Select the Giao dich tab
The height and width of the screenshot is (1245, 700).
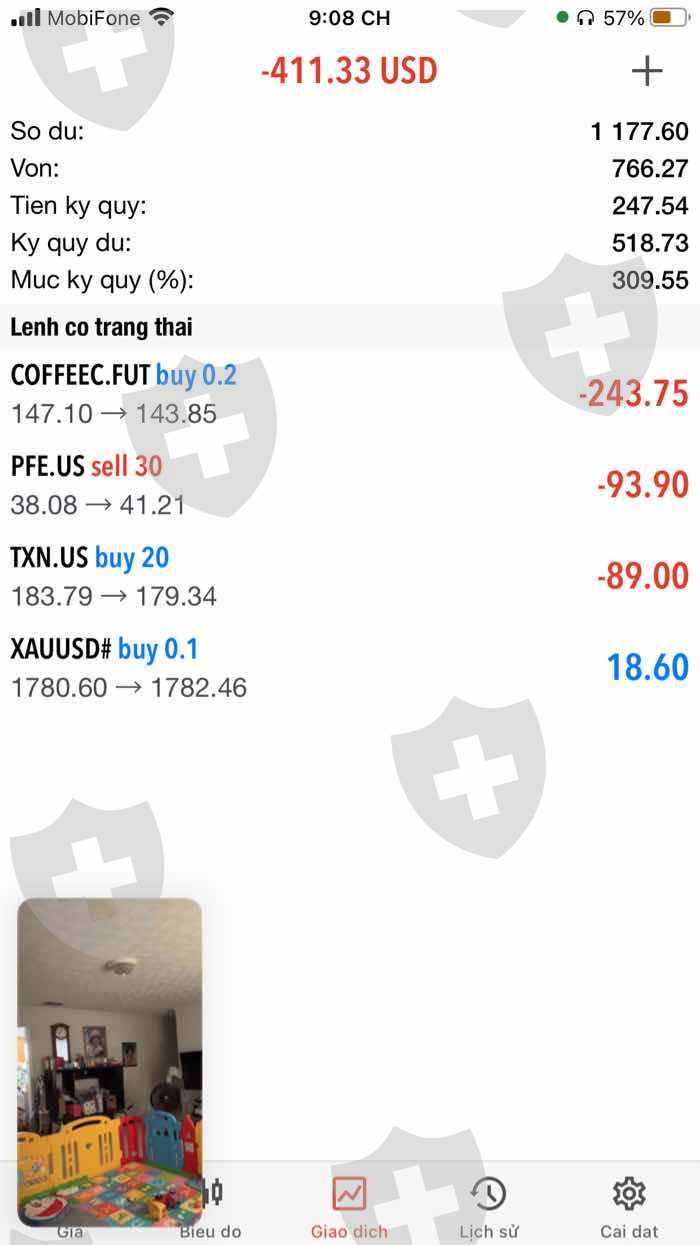pos(349,1208)
